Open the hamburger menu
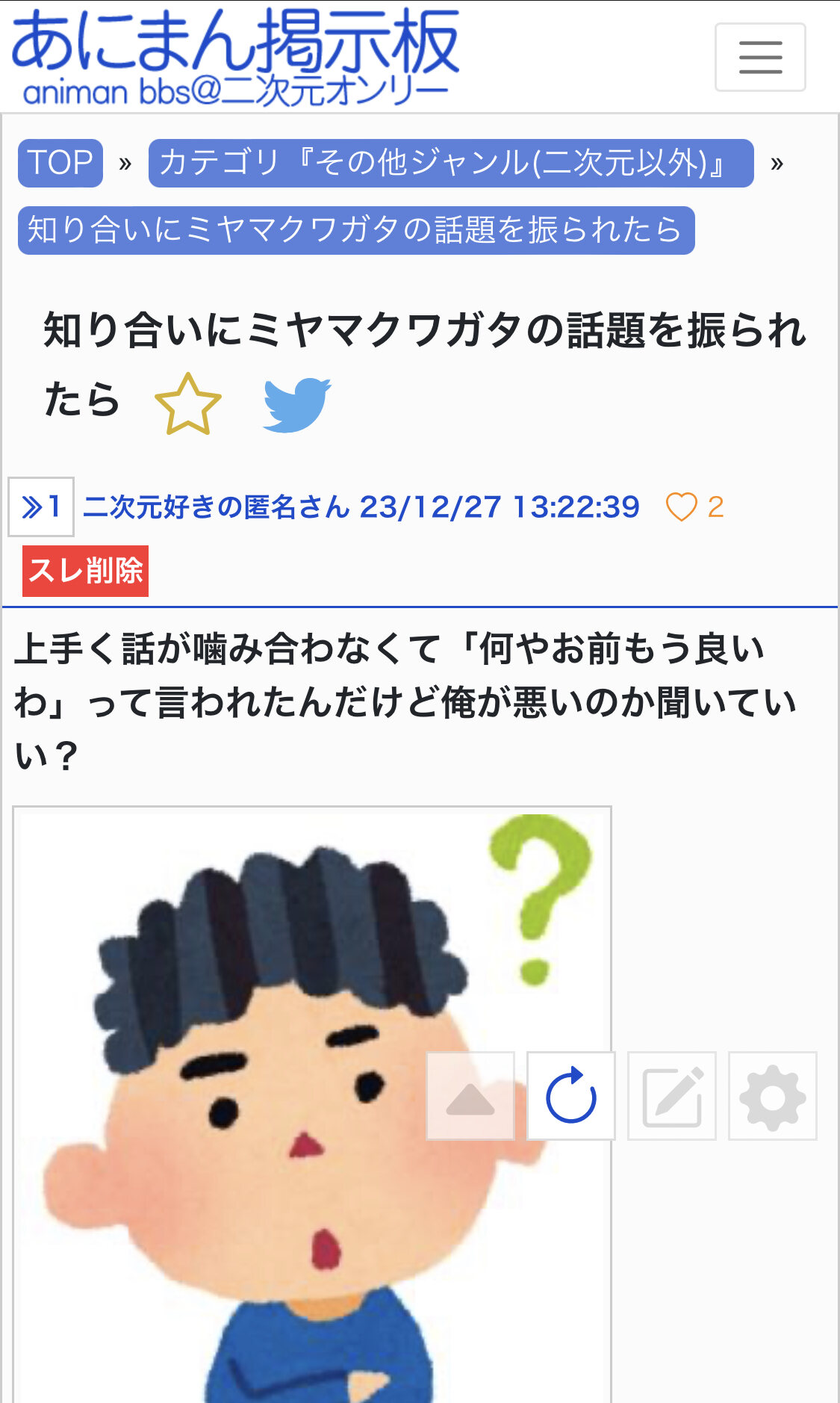The height and width of the screenshot is (1403, 840). point(759,58)
